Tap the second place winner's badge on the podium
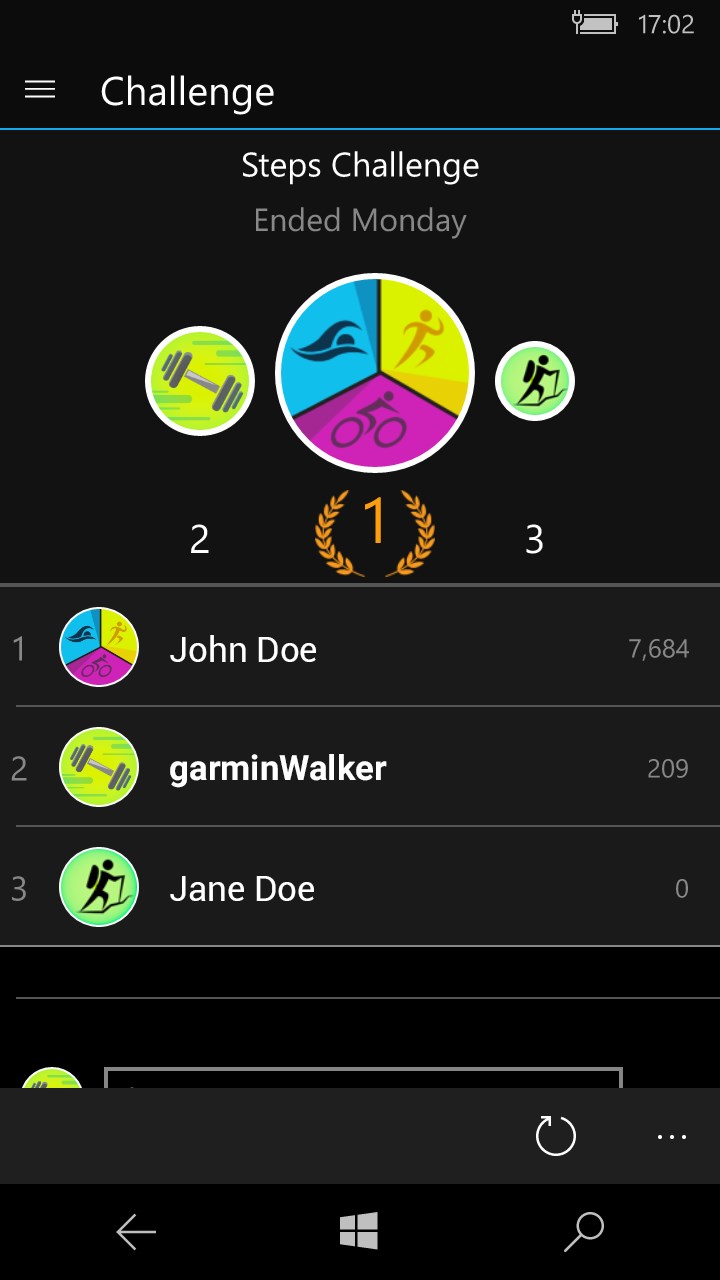This screenshot has height=1280, width=720. click(200, 380)
